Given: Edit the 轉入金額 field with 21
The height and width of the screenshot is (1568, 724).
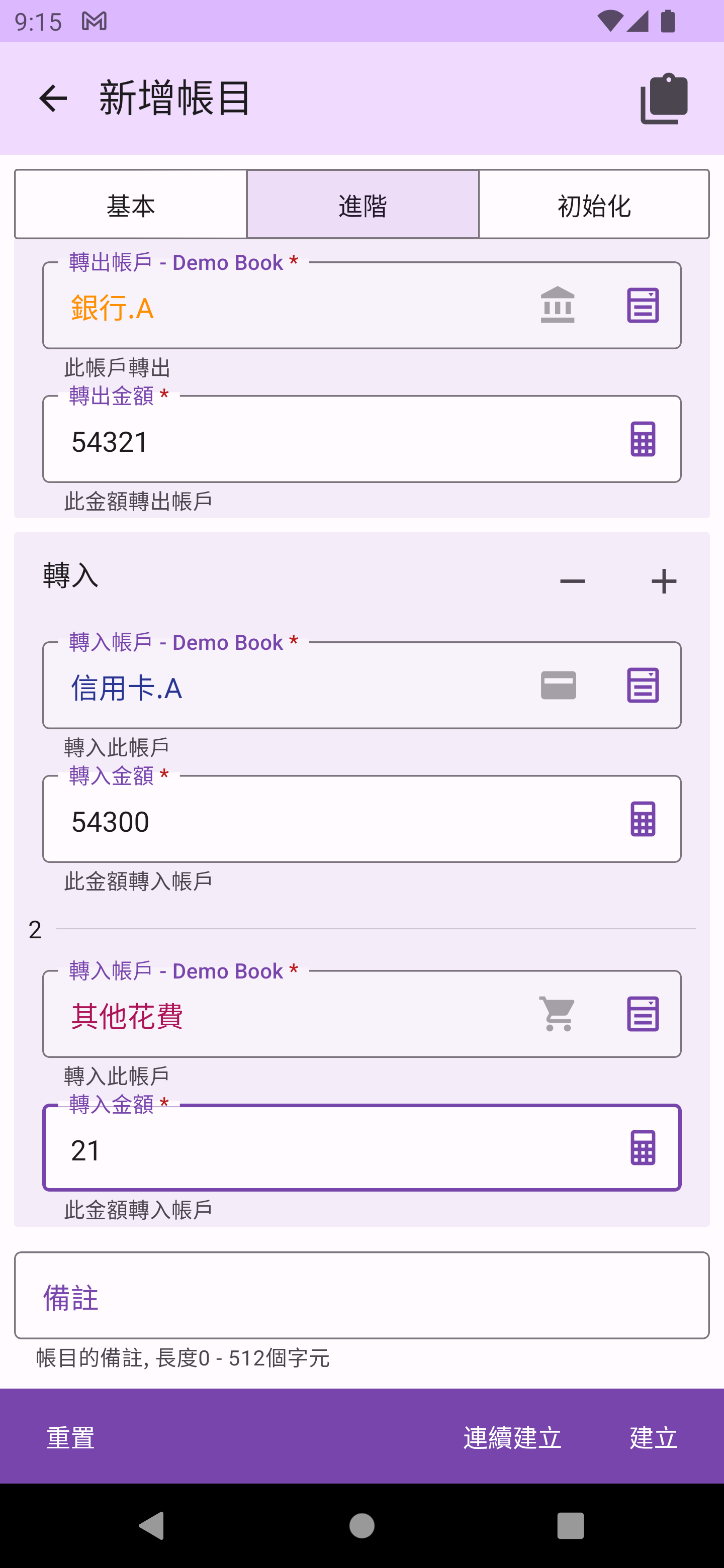Looking at the screenshot, I should [x=317, y=1148].
